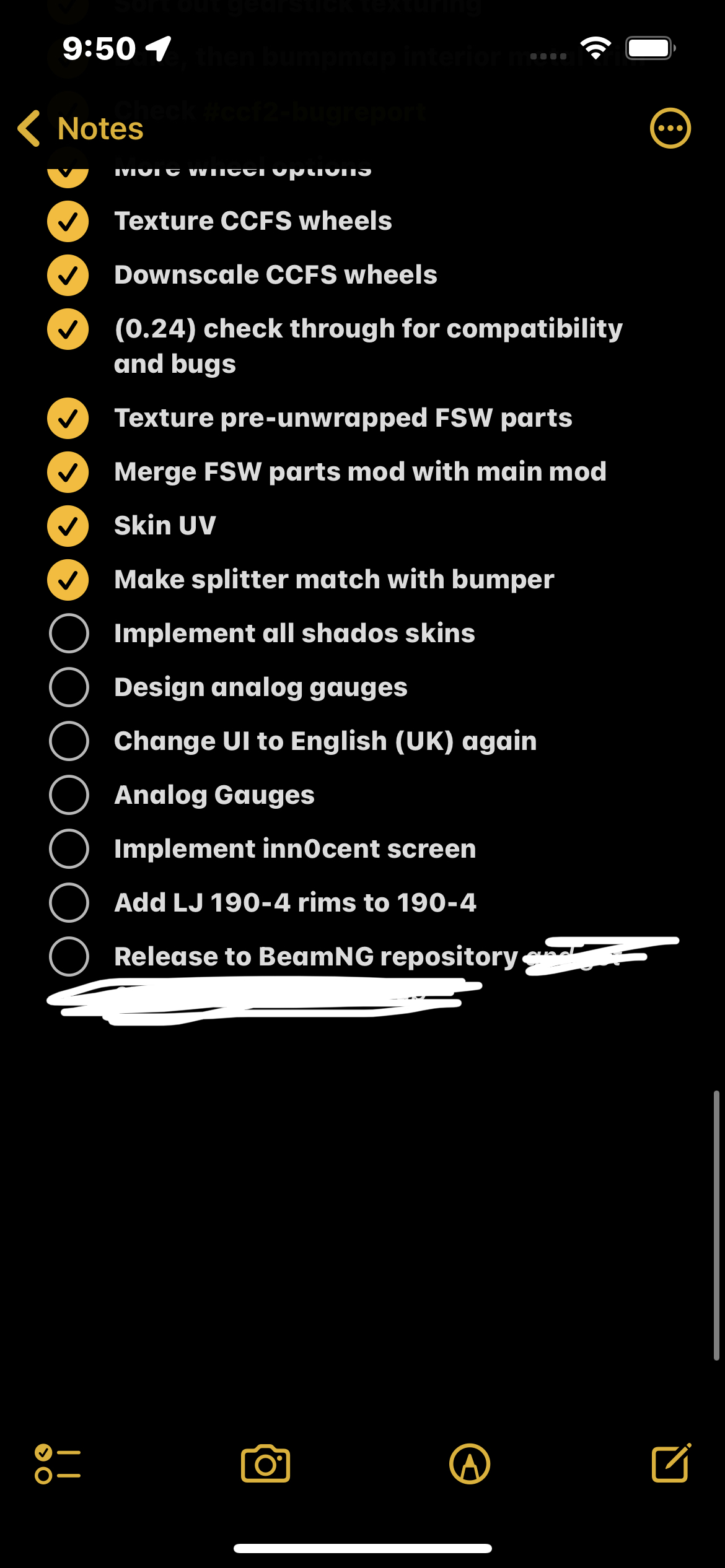Open the markup drawing tool
This screenshot has width=725, height=1568.
click(x=470, y=1465)
